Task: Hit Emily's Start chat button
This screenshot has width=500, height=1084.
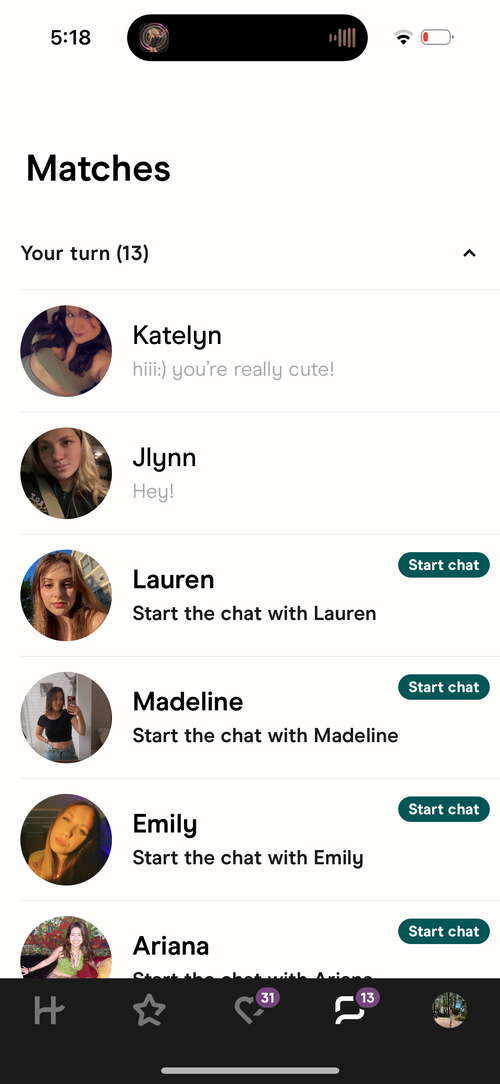Action: point(443,809)
